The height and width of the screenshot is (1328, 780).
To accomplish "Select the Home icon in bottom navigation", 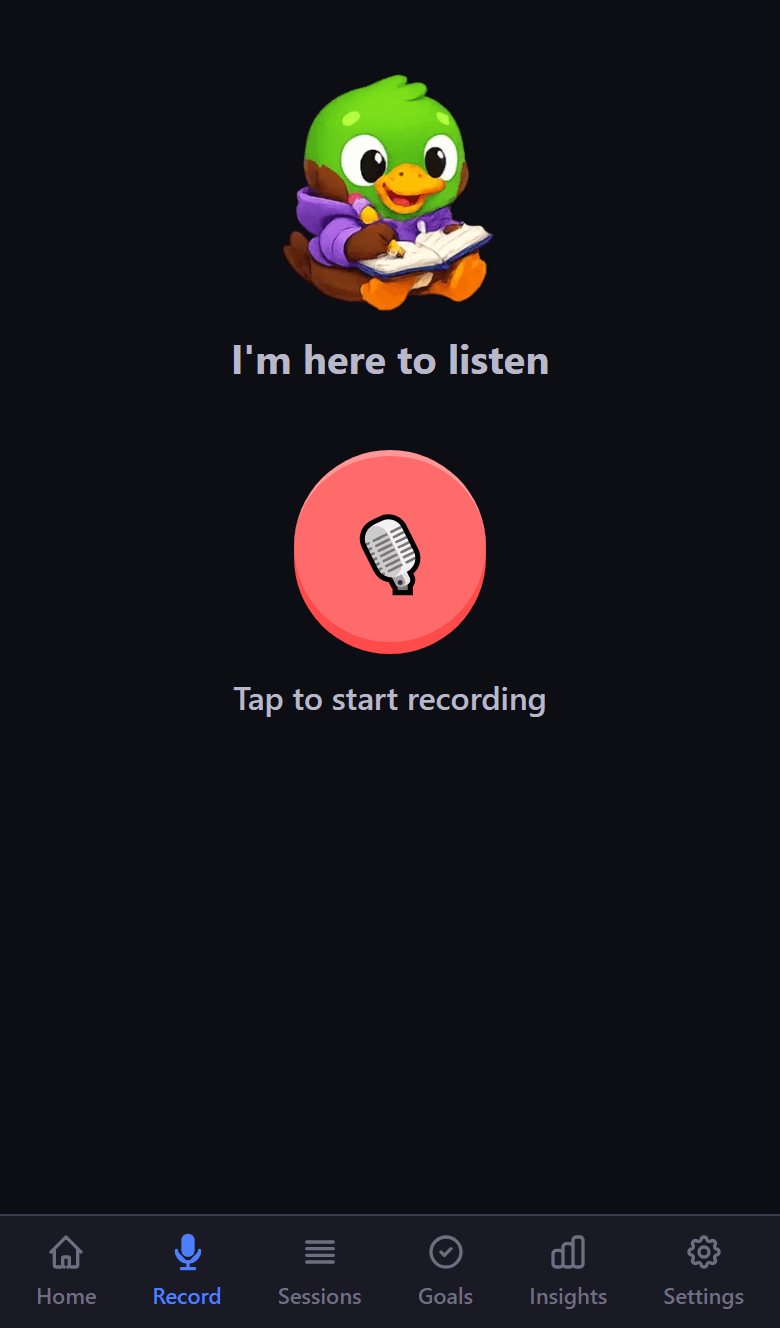I will coord(66,1251).
